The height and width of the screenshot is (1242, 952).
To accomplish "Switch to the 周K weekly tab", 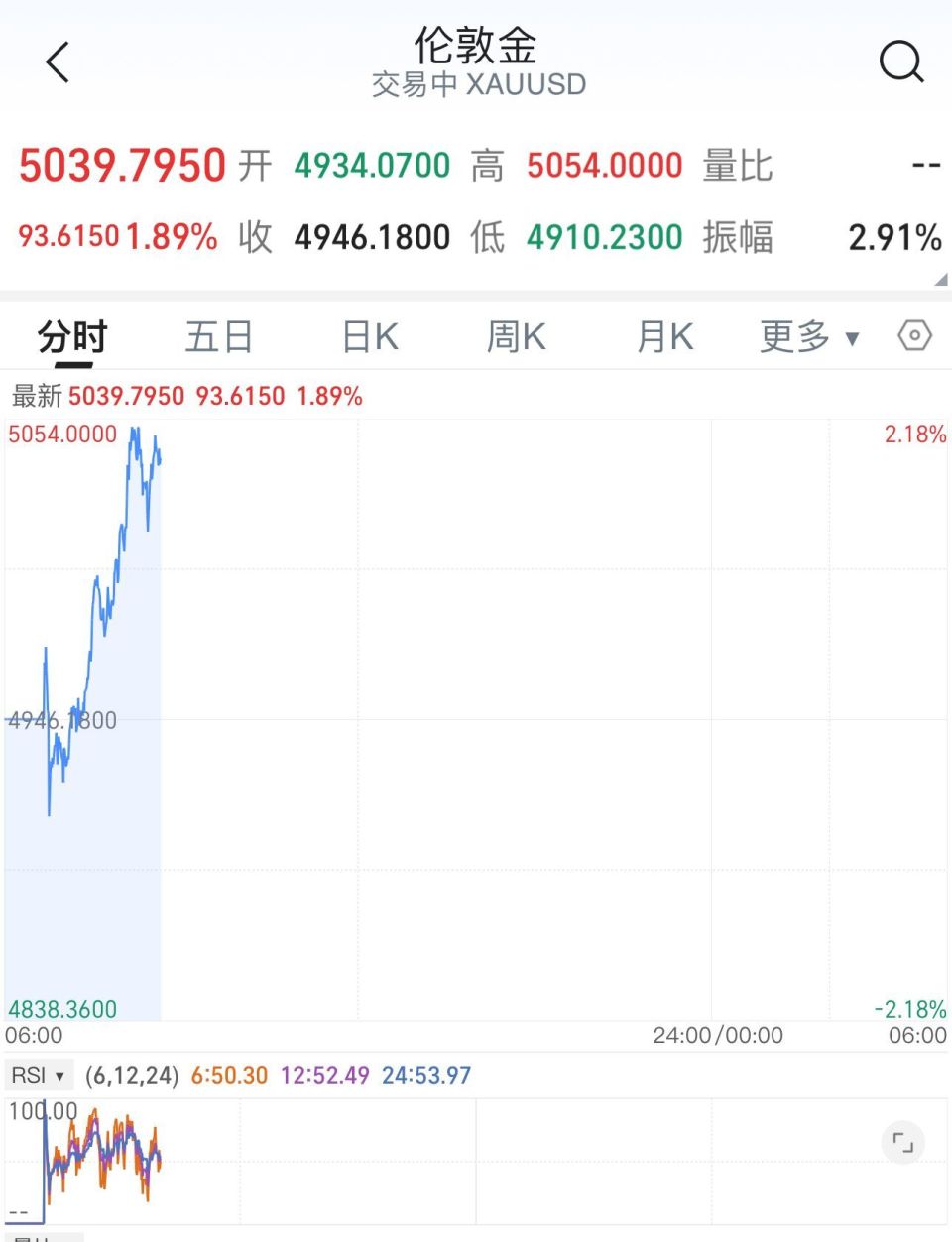I will [x=516, y=337].
